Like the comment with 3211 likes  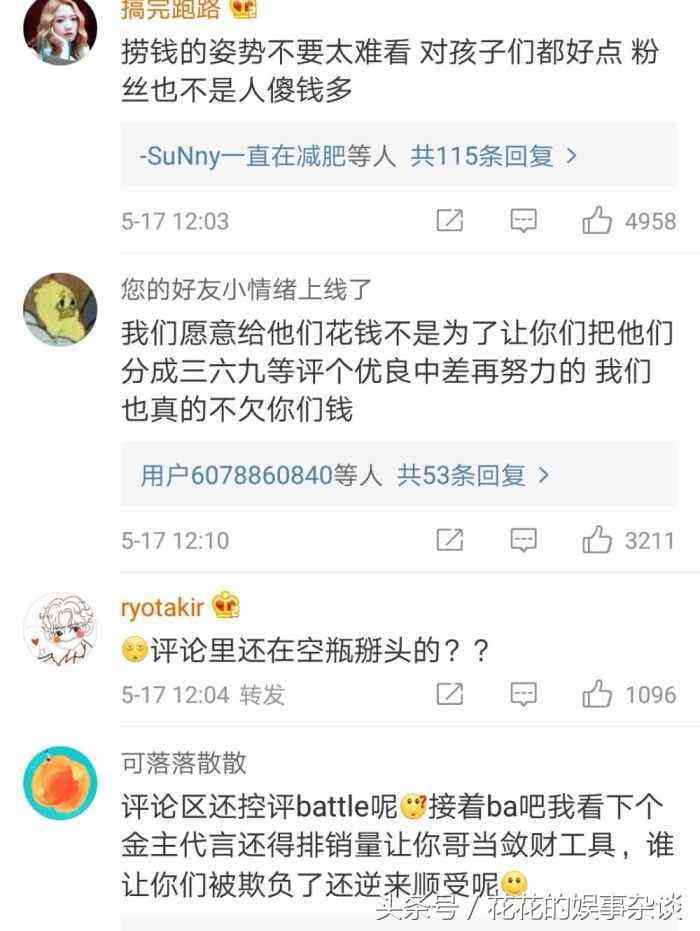598,540
